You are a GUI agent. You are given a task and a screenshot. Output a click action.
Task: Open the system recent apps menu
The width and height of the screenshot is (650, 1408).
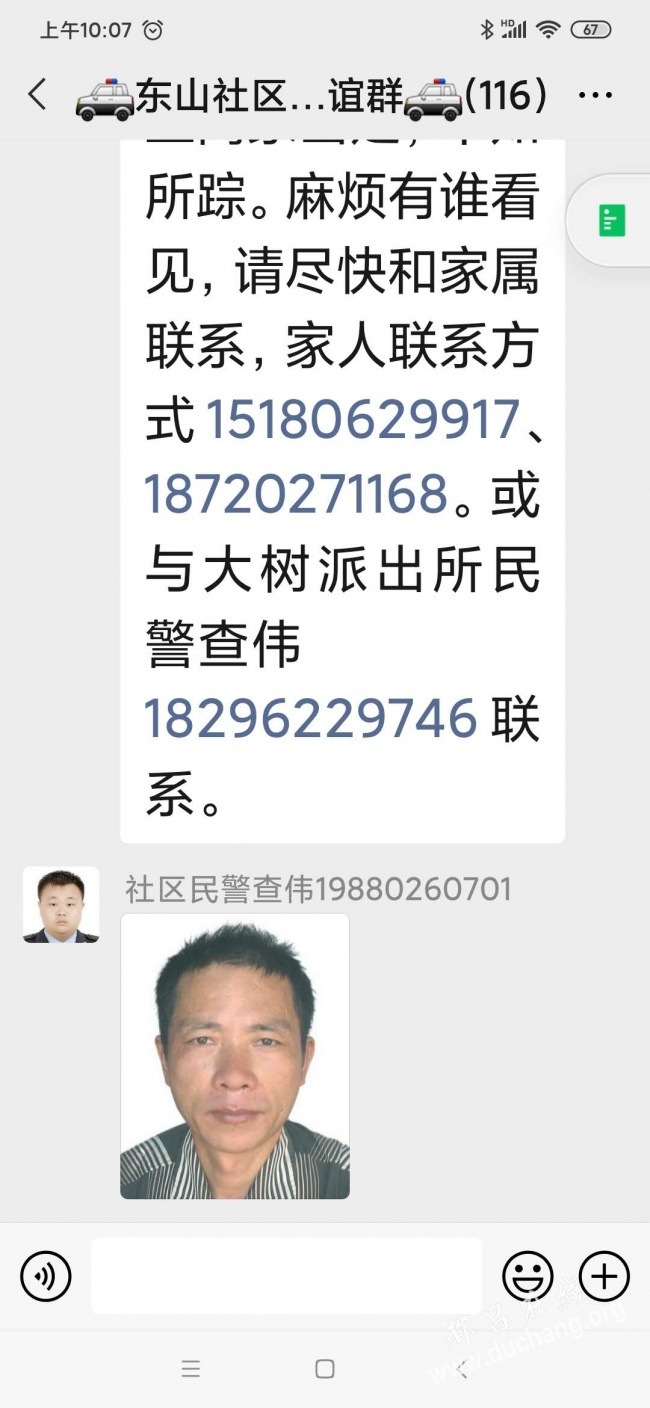[190, 1368]
